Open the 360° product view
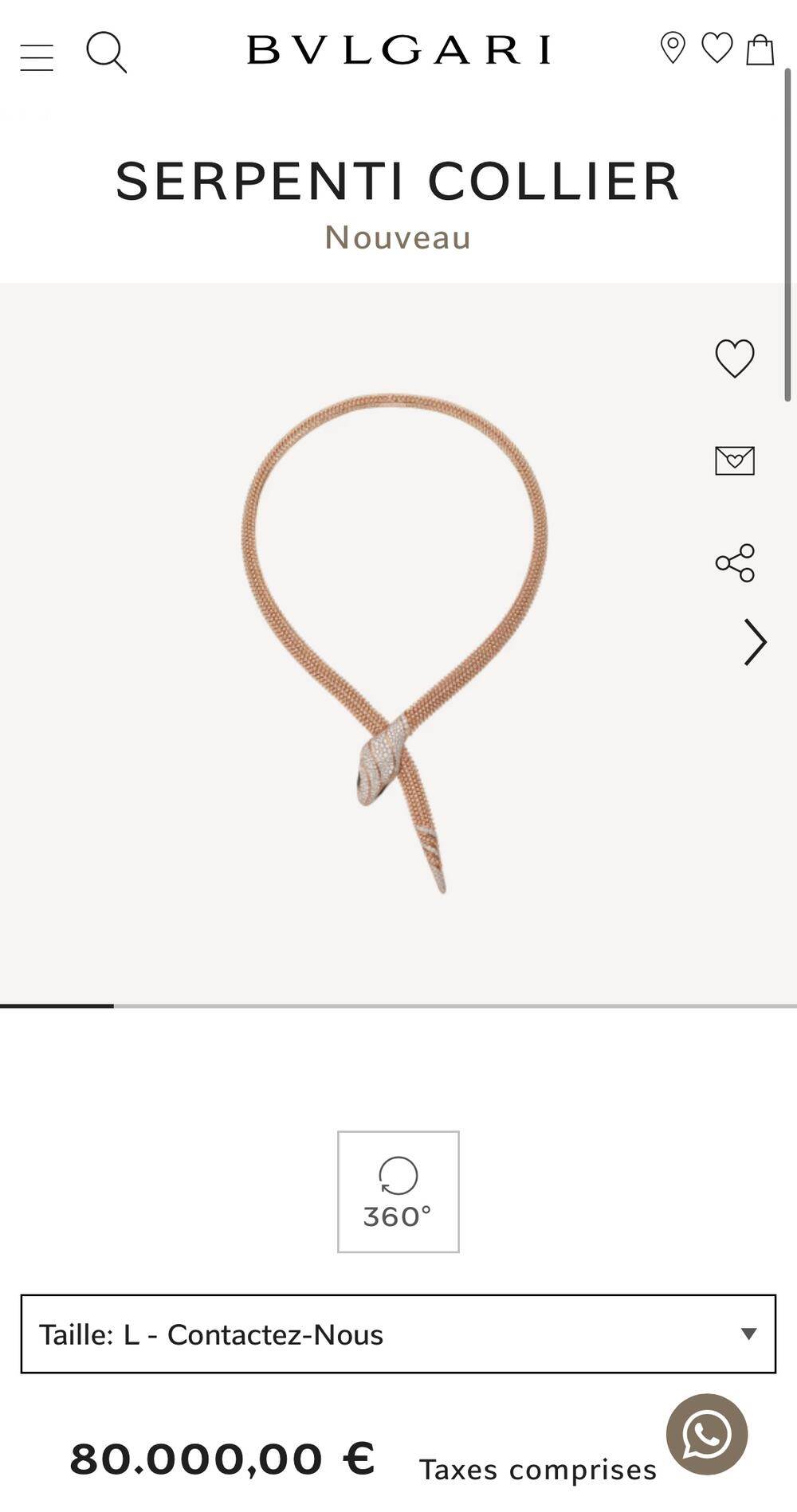The height and width of the screenshot is (1512, 797). pyautogui.click(x=398, y=1191)
